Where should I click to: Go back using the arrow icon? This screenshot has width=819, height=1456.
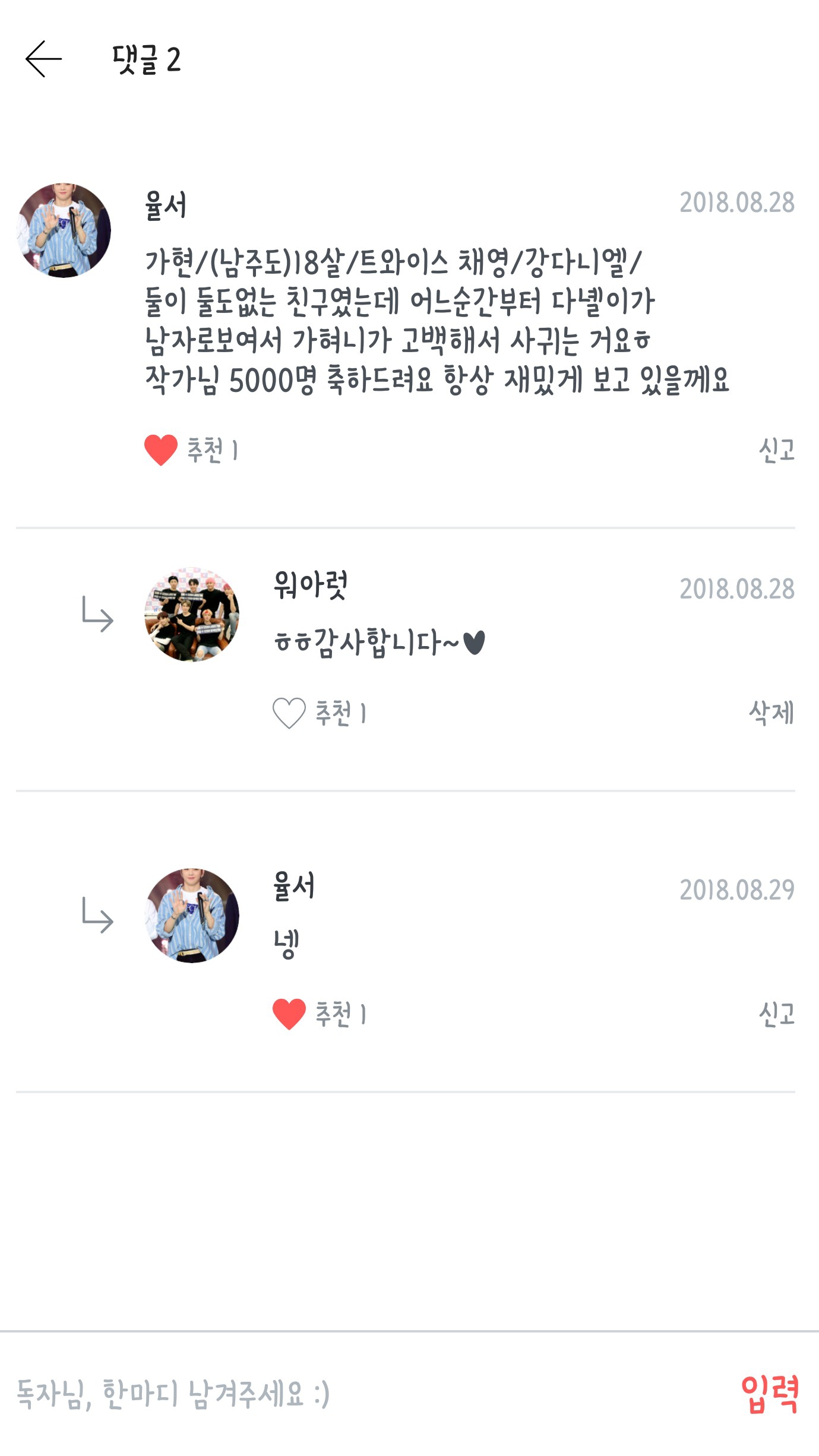(43, 59)
